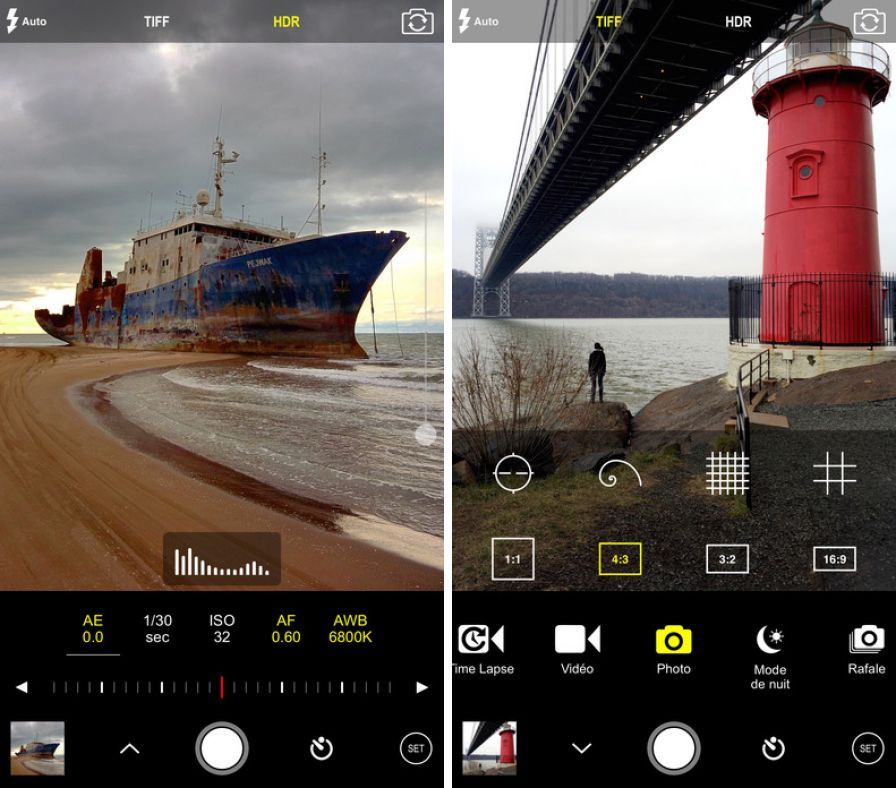Screen dimensions: 896x788
Task: Choose the 1:1 aspect ratio
Action: pyautogui.click(x=513, y=559)
